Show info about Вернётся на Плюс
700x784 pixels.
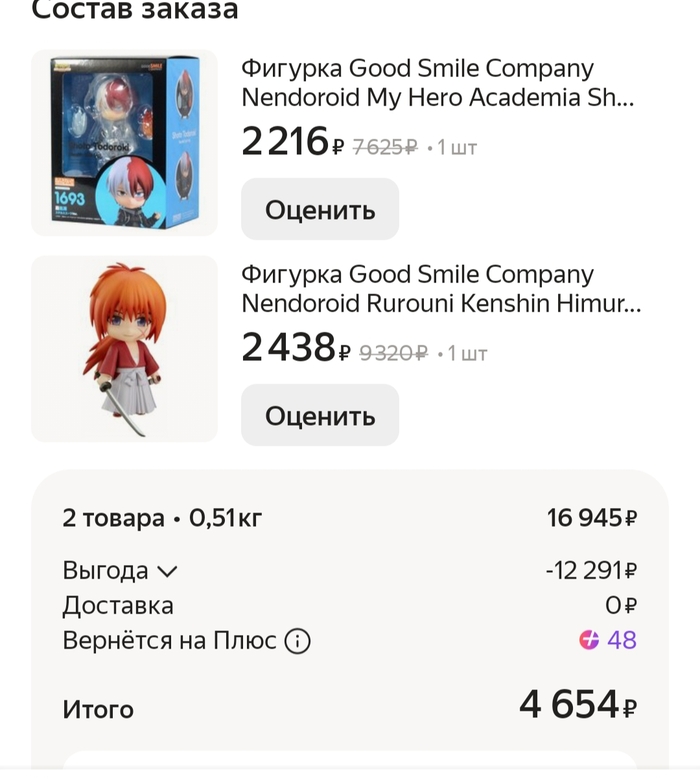pos(297,641)
